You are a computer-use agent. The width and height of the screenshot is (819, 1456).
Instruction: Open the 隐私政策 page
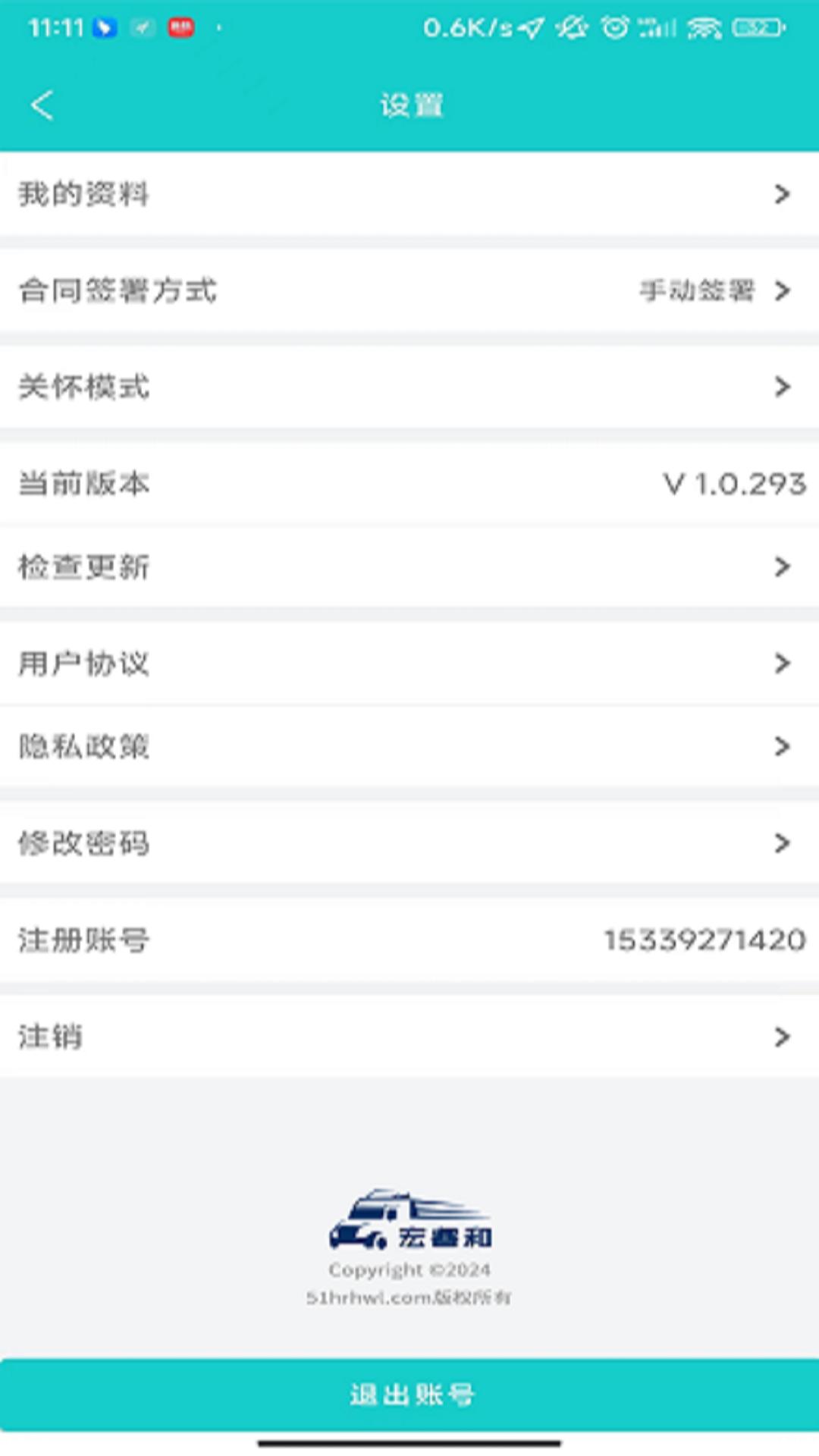pyautogui.click(x=409, y=746)
